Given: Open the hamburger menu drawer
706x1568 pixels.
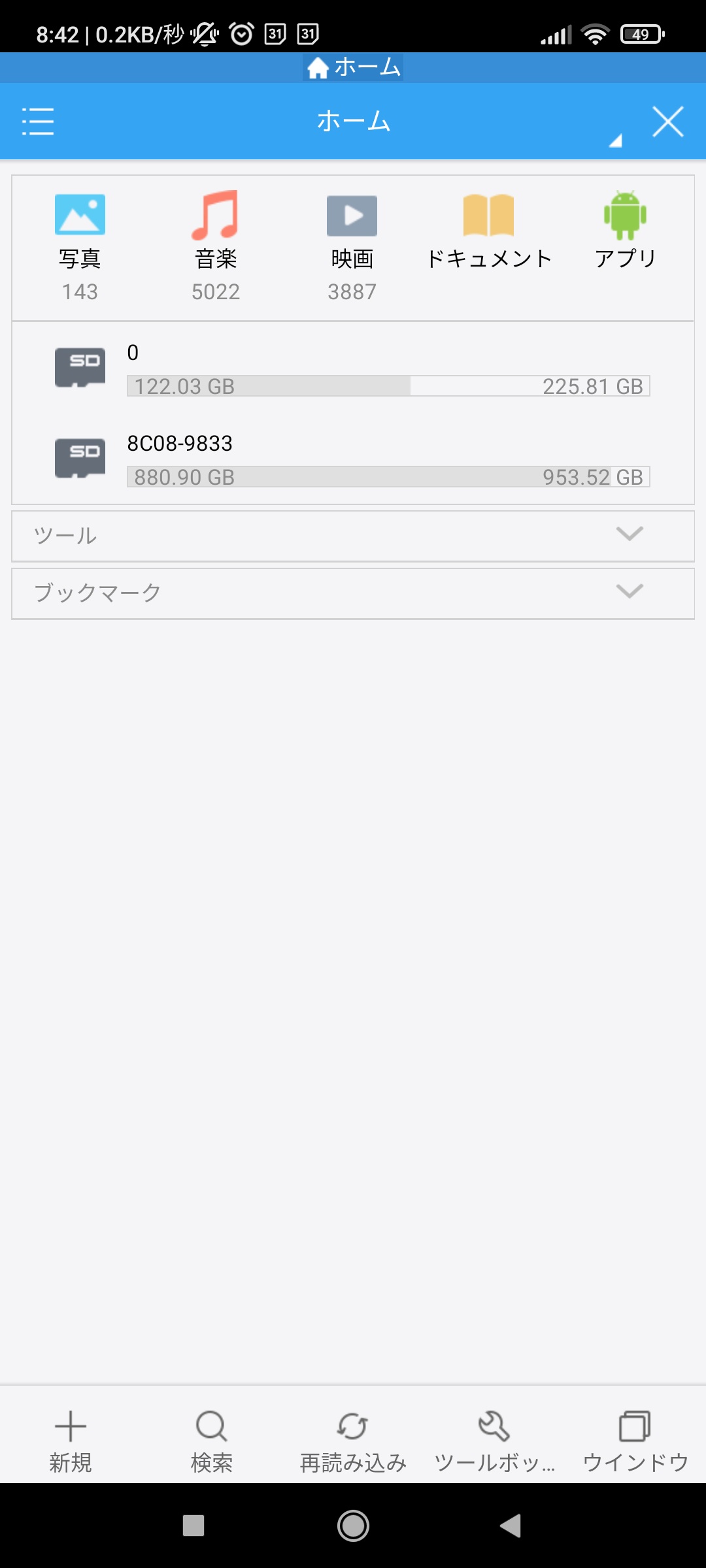Looking at the screenshot, I should (x=38, y=122).
